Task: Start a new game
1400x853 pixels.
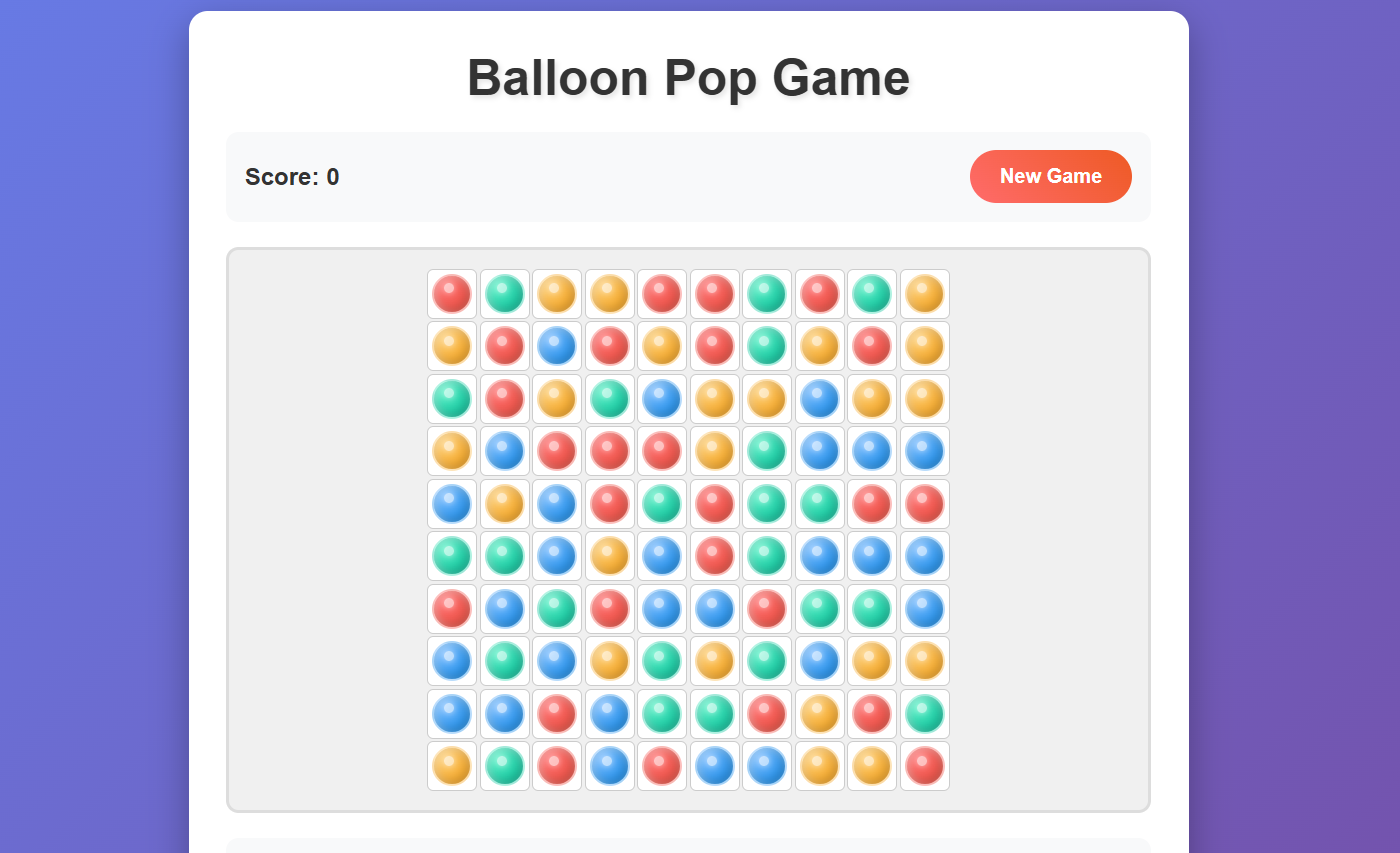Action: [x=1050, y=176]
